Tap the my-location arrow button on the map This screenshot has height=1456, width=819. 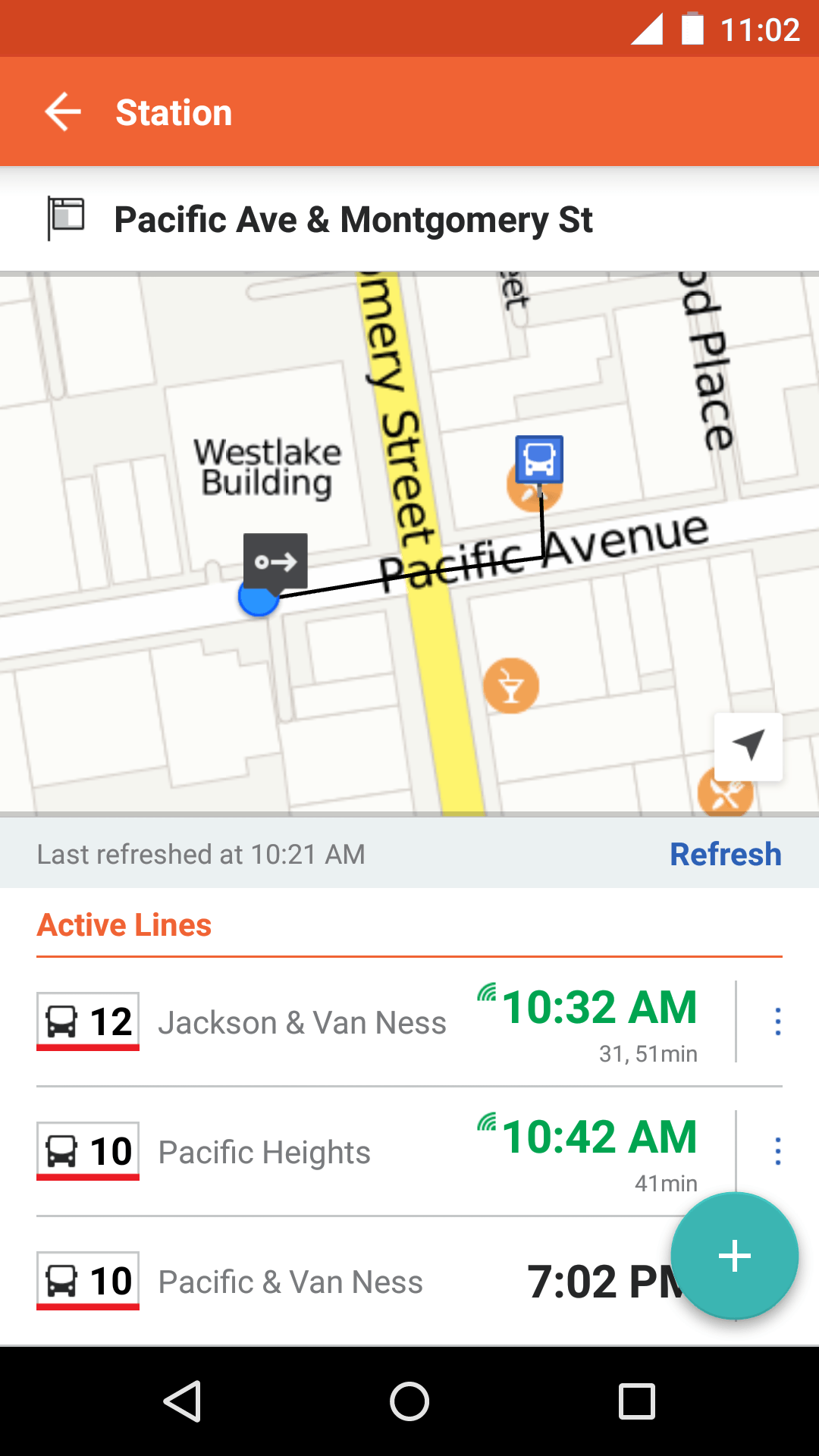pyautogui.click(x=748, y=748)
